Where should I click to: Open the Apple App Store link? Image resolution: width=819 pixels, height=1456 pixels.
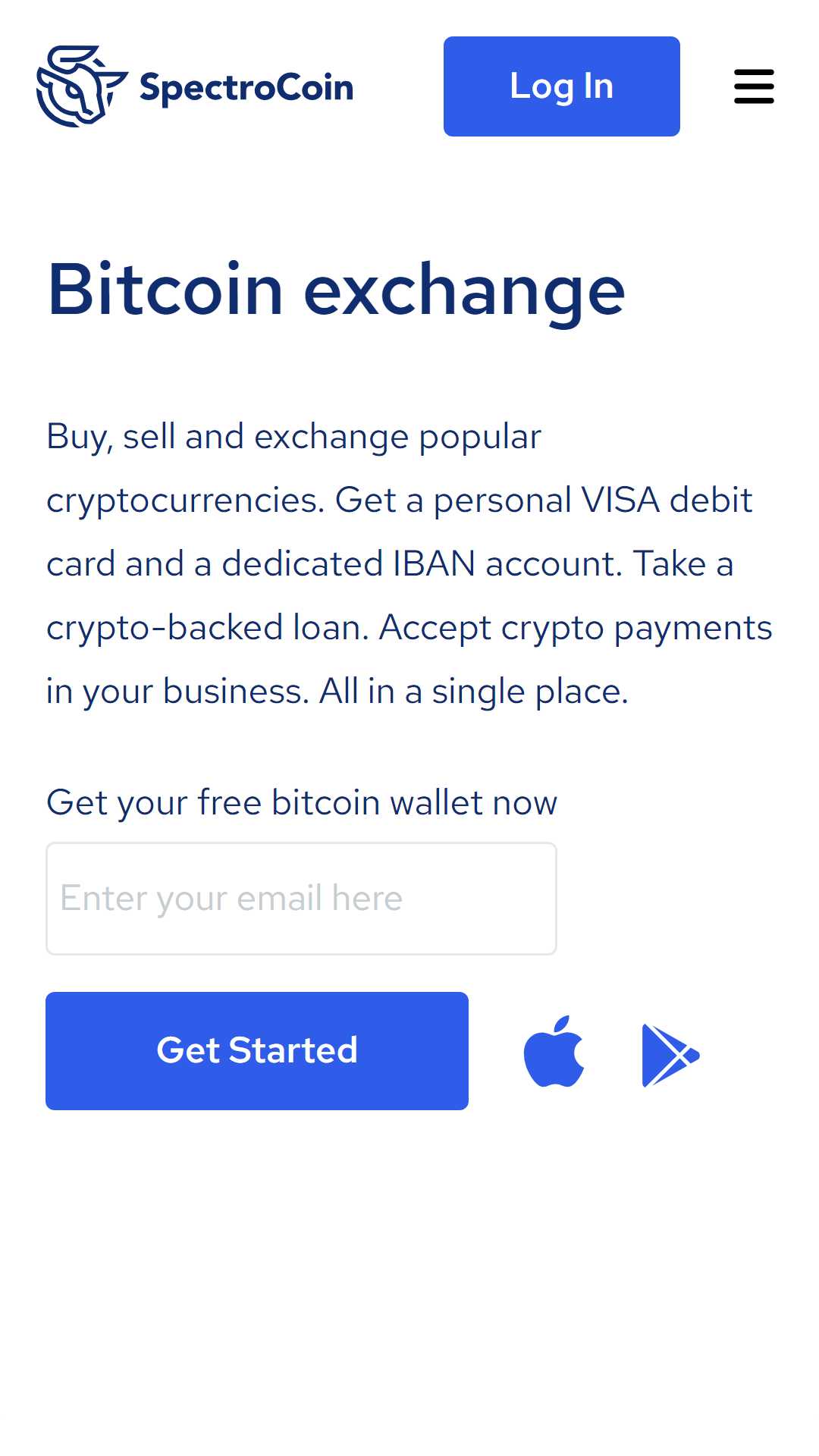pos(554,1051)
